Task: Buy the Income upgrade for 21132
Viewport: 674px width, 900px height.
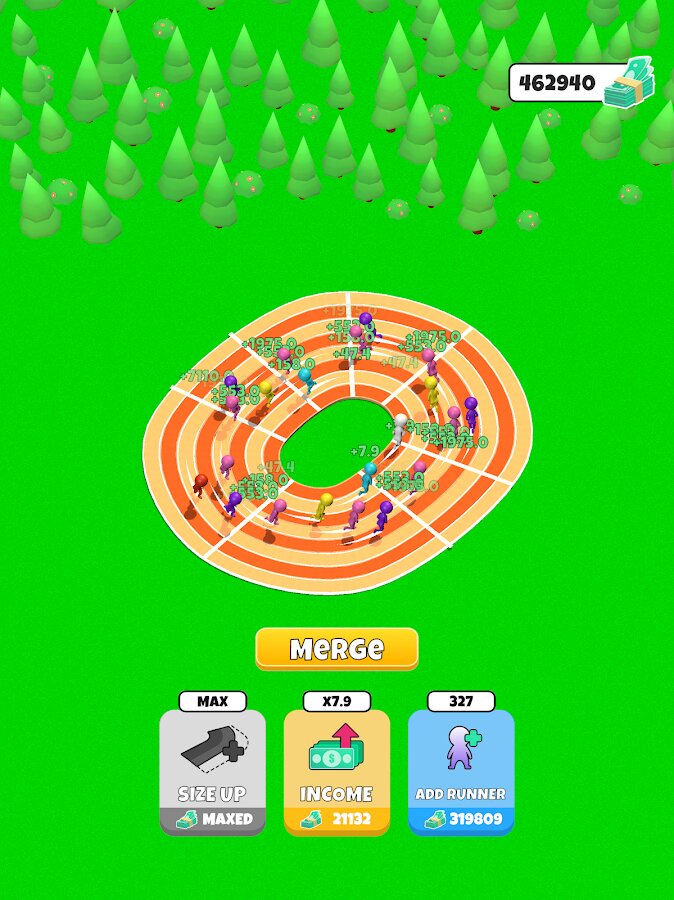Action: pos(336,772)
